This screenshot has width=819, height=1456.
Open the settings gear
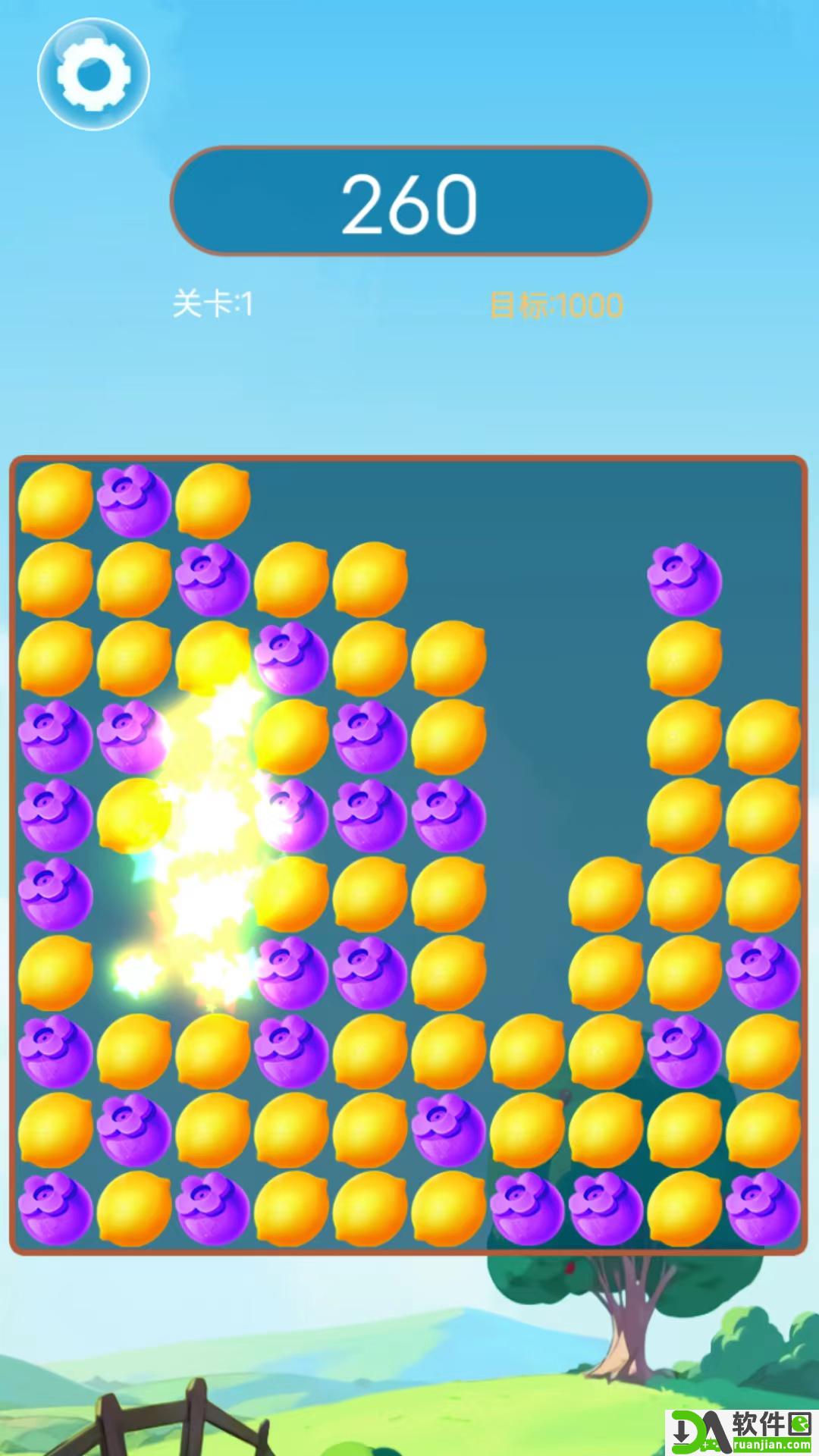94,74
